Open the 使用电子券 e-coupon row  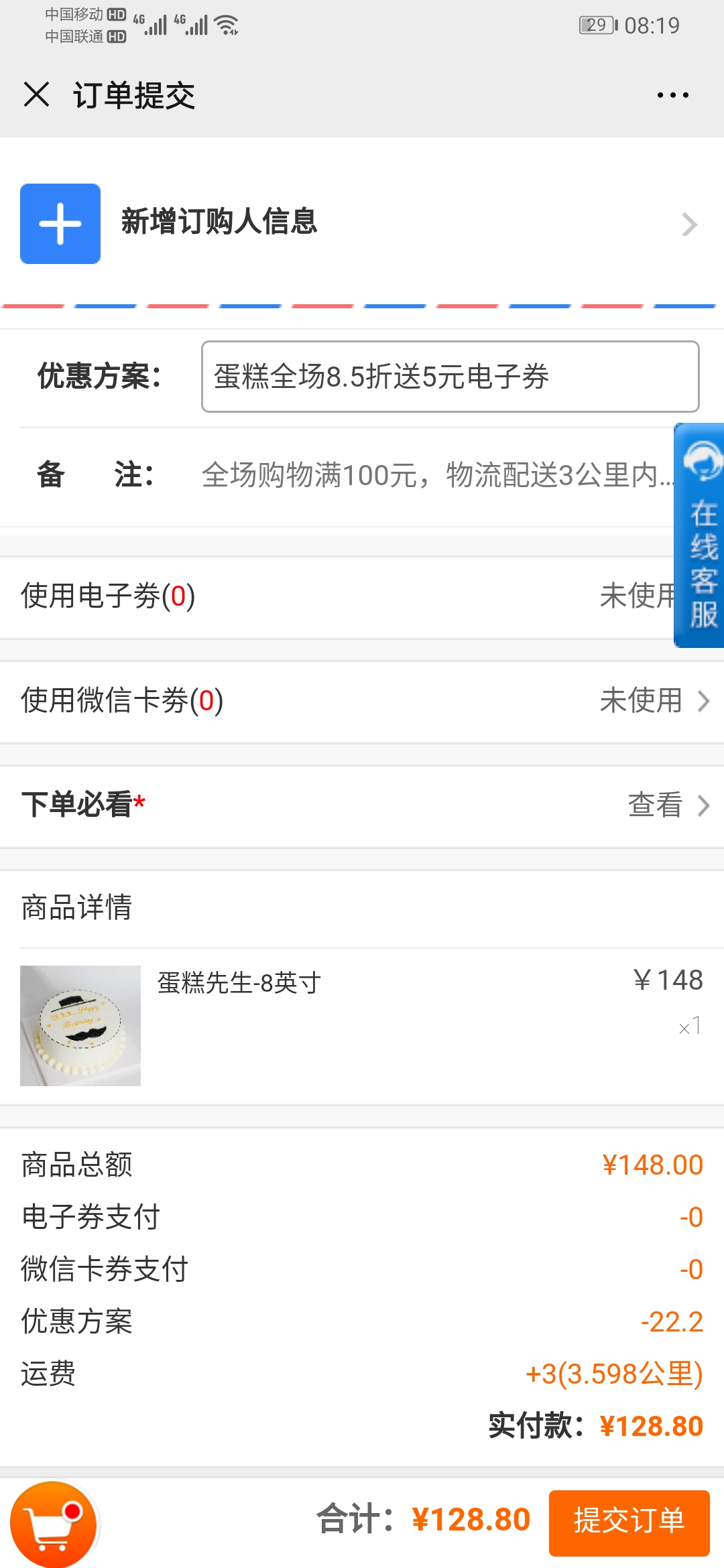[335, 596]
